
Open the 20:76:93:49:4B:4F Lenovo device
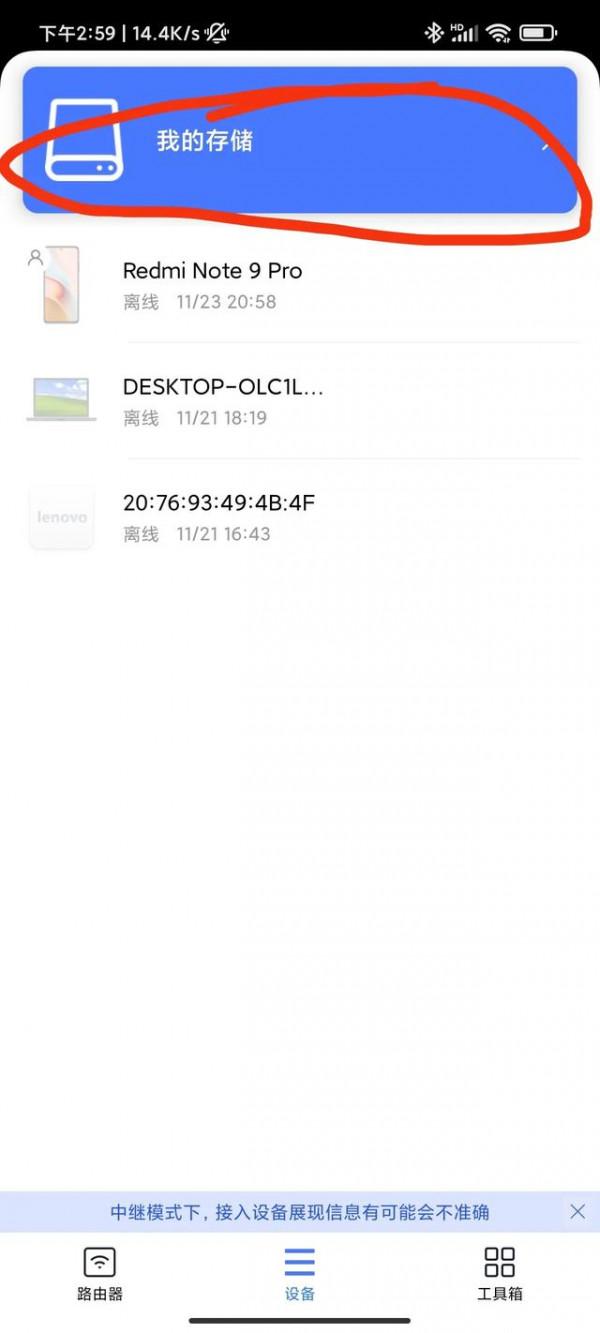pos(300,517)
